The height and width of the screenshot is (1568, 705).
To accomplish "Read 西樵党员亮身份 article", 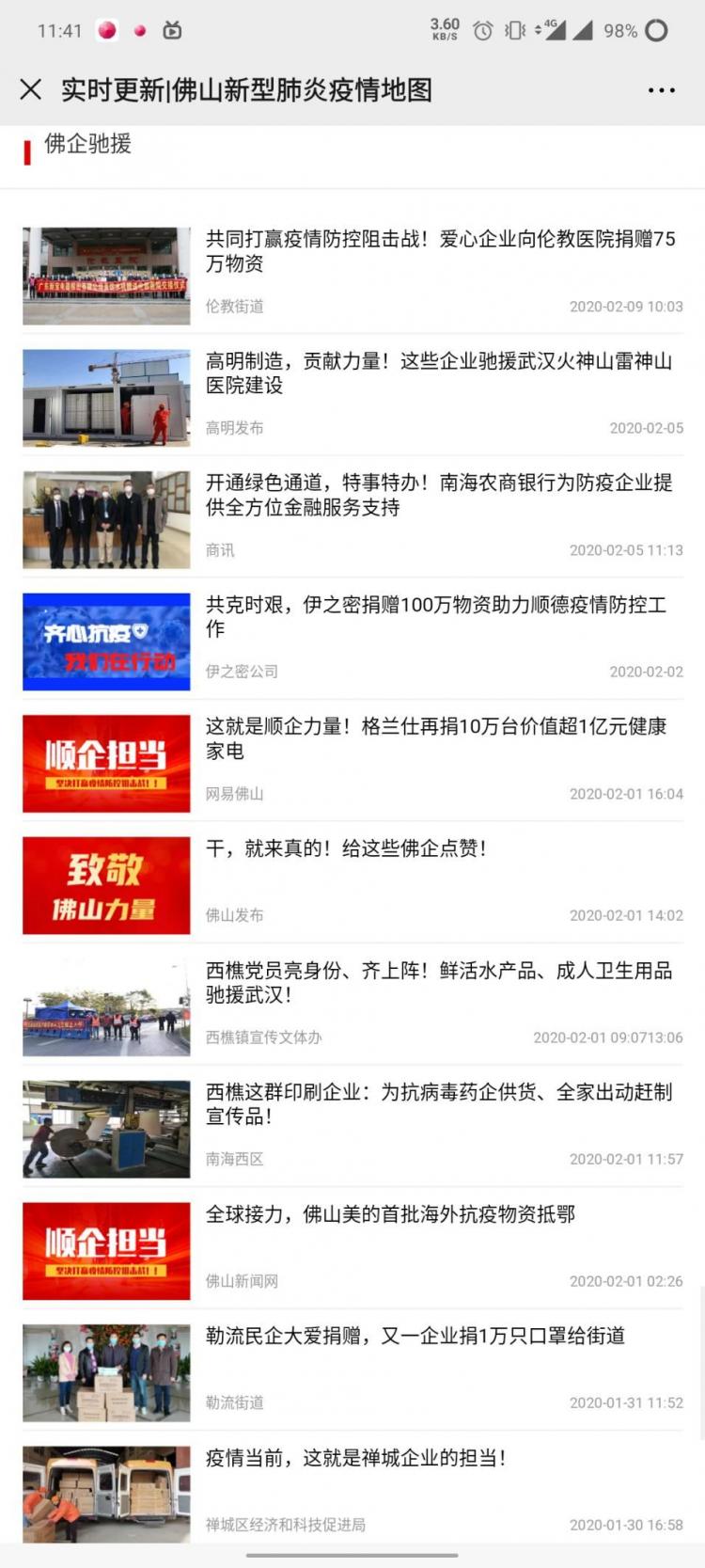I will tap(352, 1005).
